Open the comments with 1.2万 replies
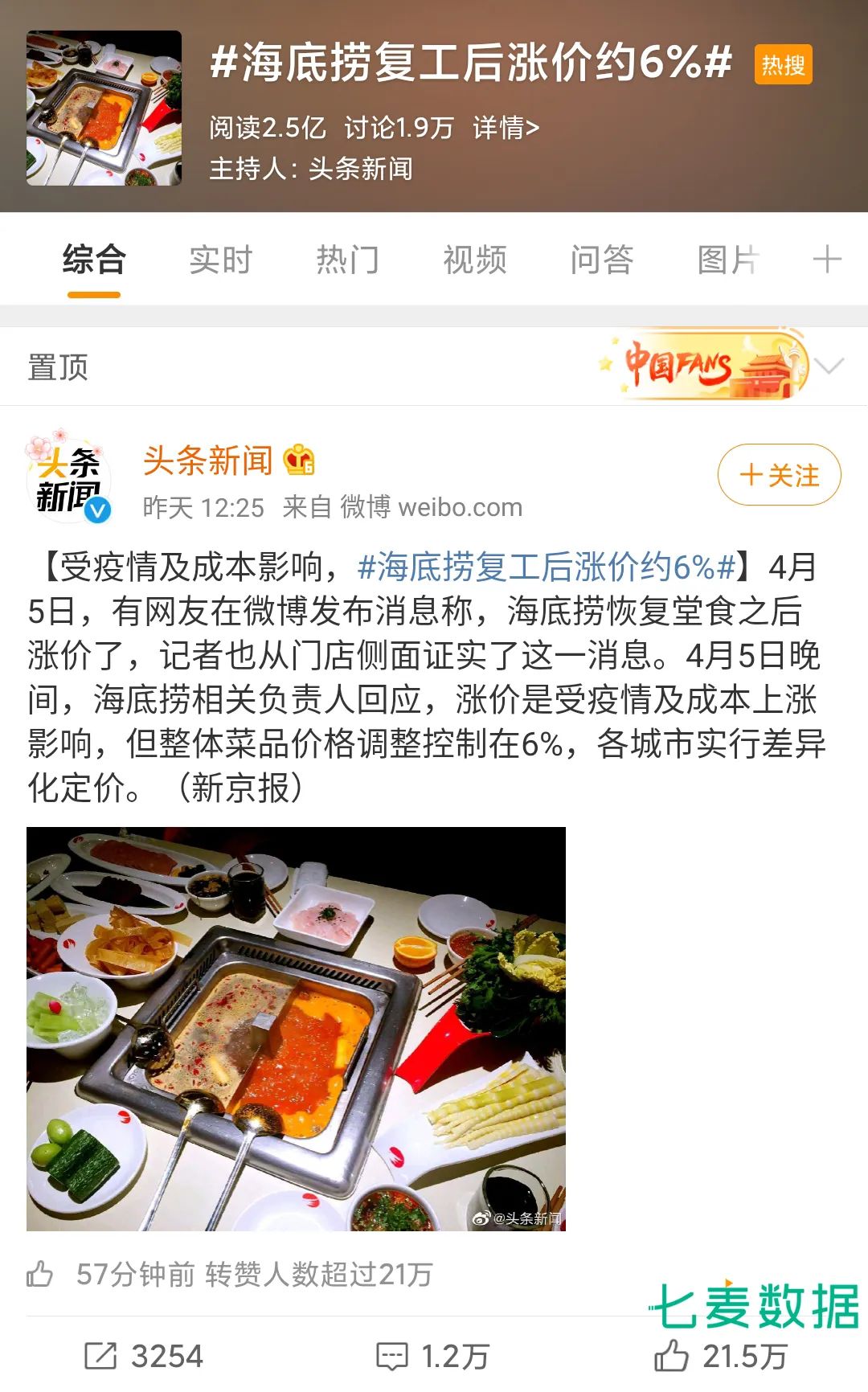This screenshot has width=868, height=1392. pos(433,1357)
